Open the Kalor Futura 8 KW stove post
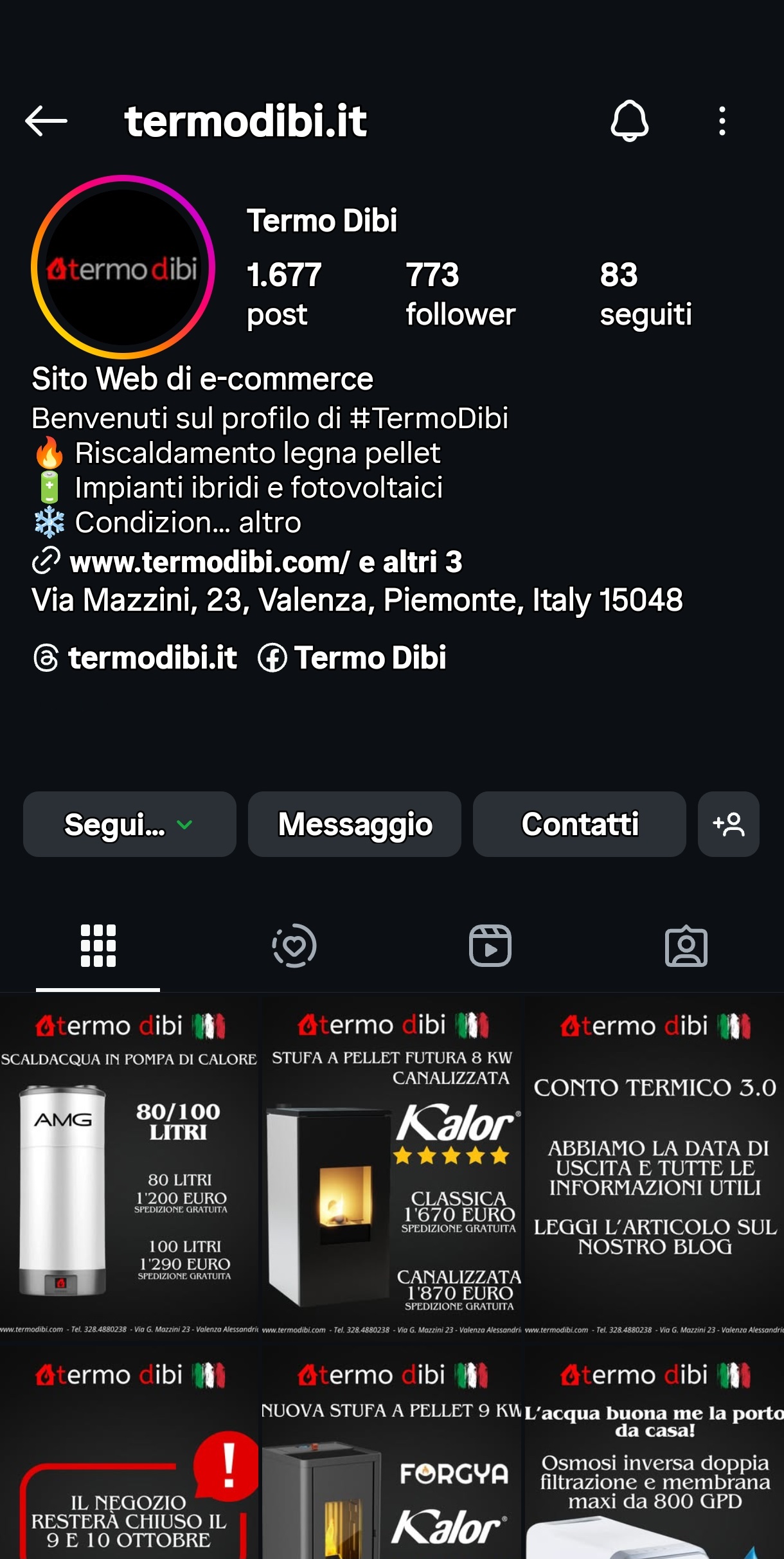Viewport: 784px width, 1559px height. click(x=391, y=1167)
